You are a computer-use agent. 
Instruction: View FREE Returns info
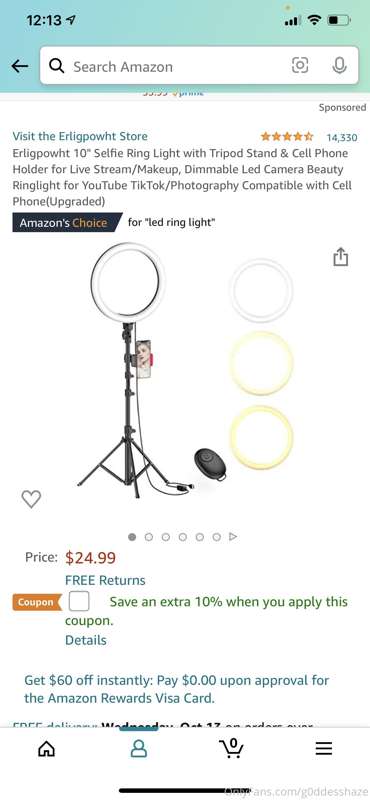(105, 581)
